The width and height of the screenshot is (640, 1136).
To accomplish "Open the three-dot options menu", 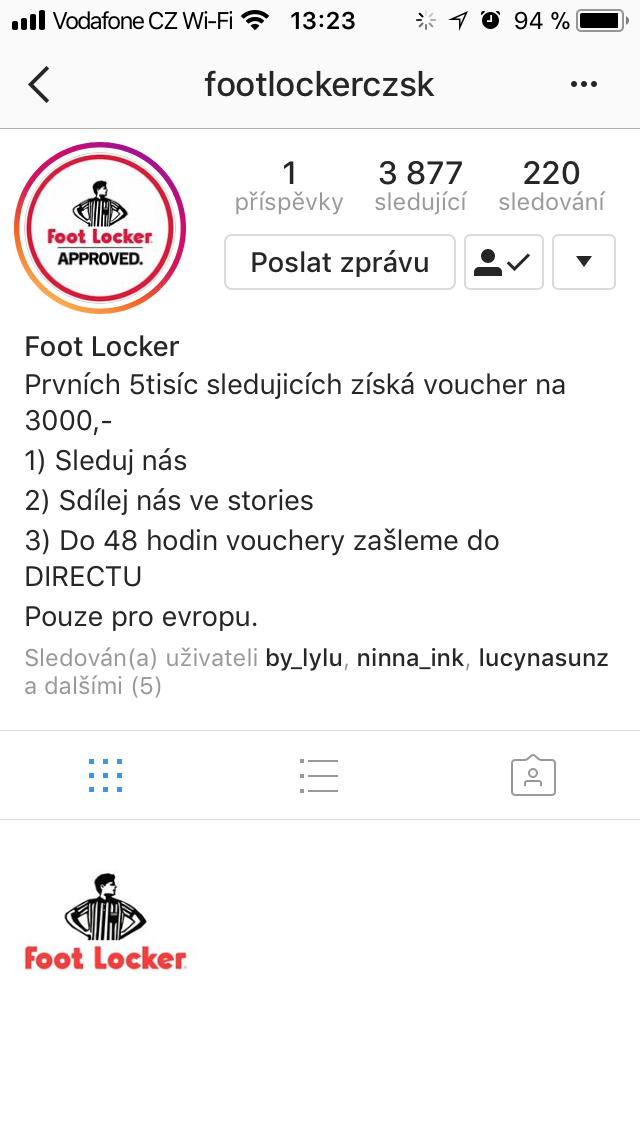I will (x=583, y=85).
